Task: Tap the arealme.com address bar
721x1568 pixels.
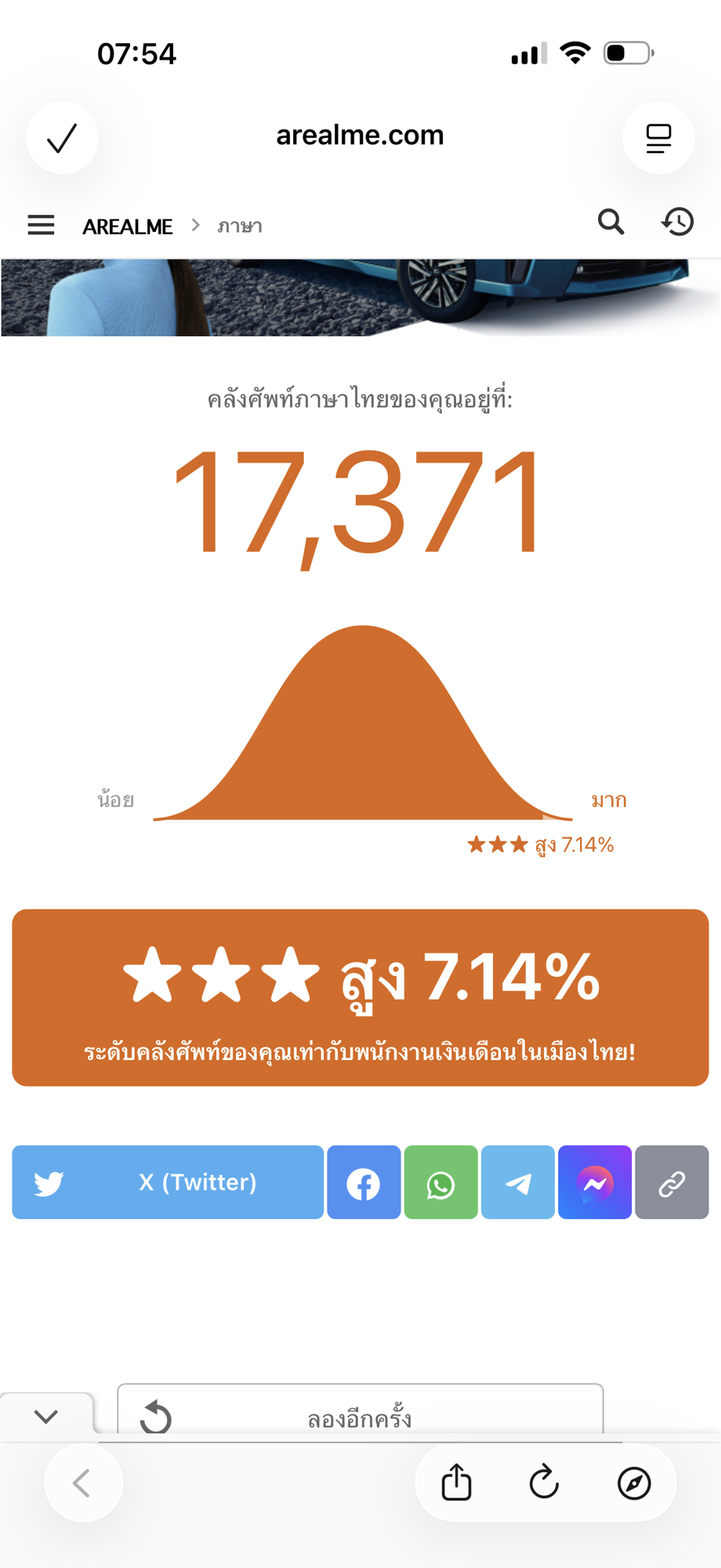Action: point(360,136)
